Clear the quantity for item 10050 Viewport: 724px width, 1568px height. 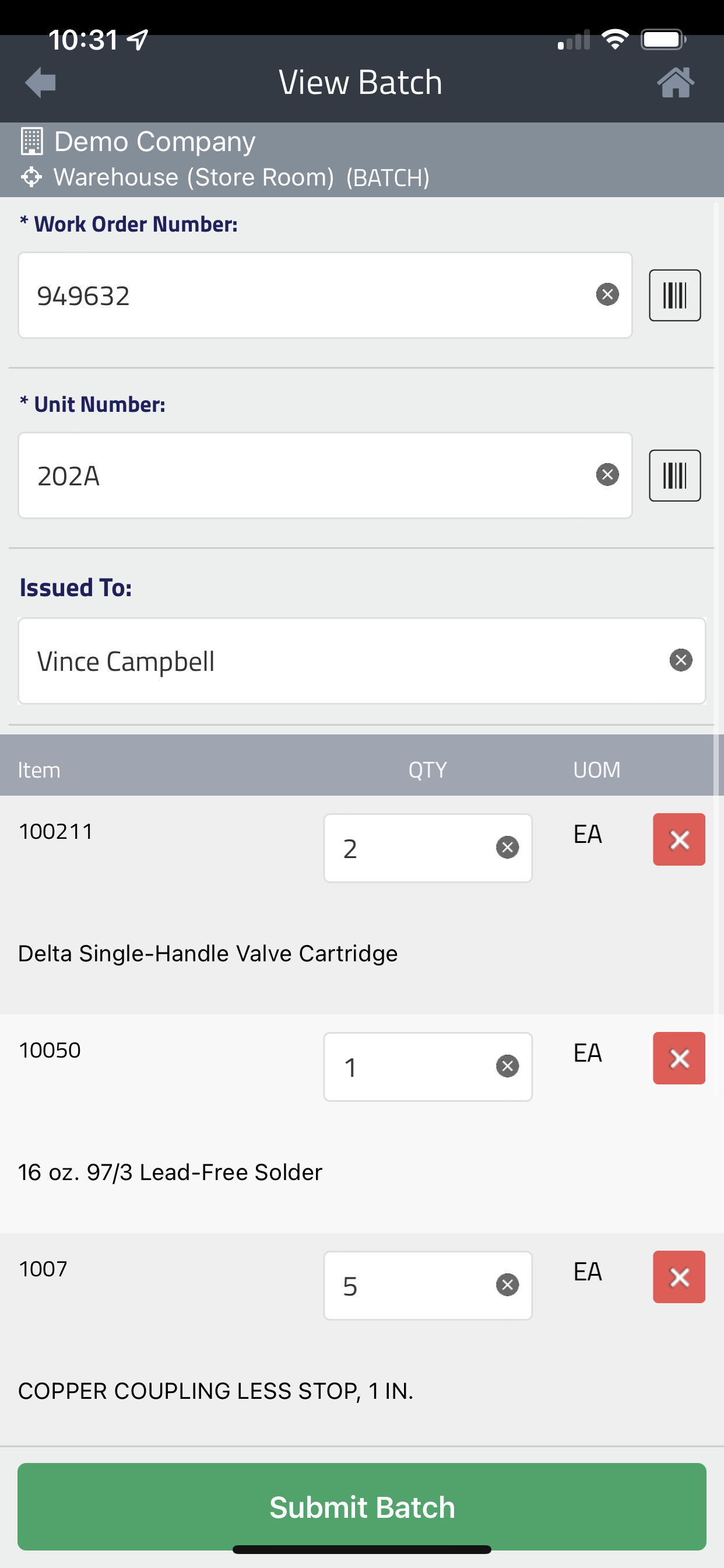507,1066
